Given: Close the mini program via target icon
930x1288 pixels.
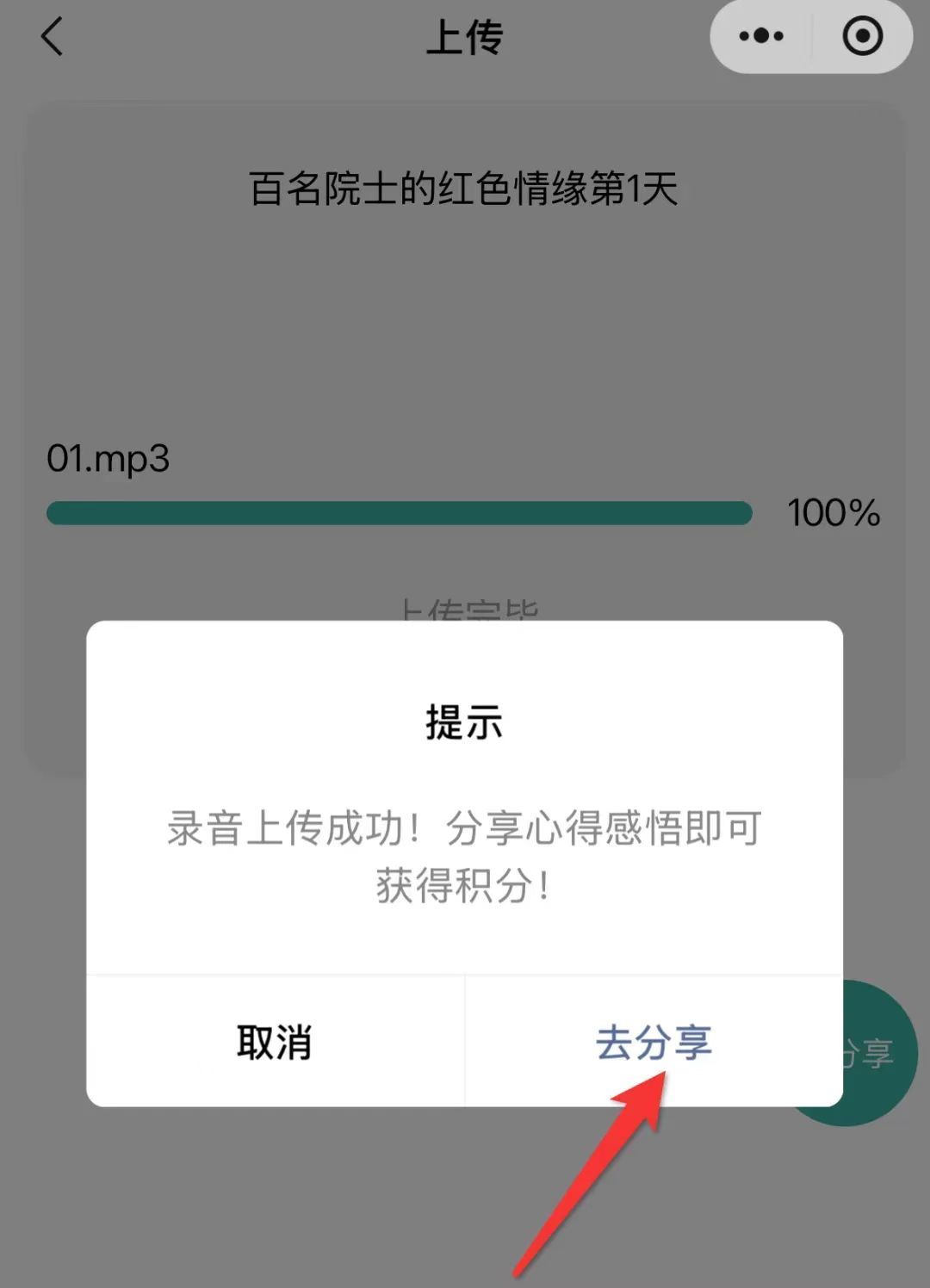Looking at the screenshot, I should click(x=862, y=36).
